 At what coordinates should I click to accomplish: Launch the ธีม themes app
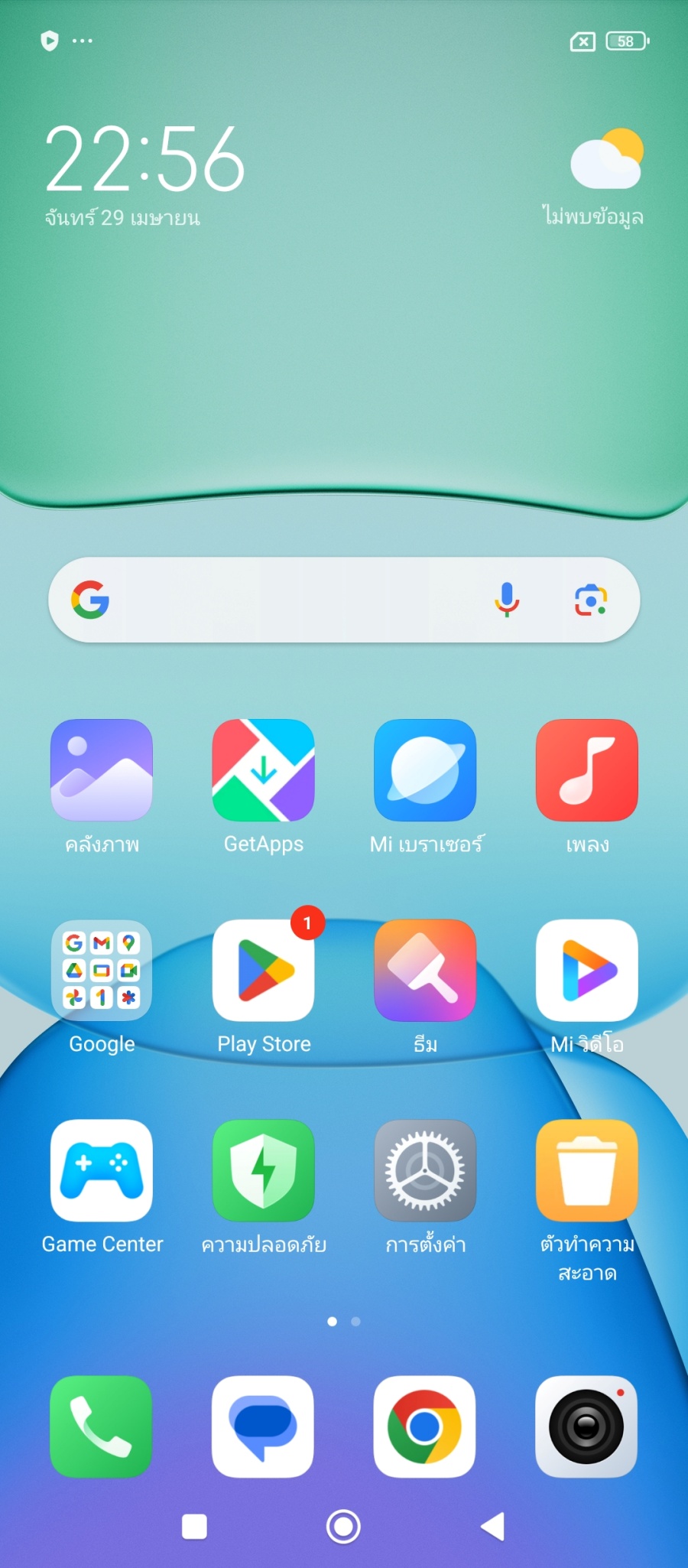coord(425,971)
